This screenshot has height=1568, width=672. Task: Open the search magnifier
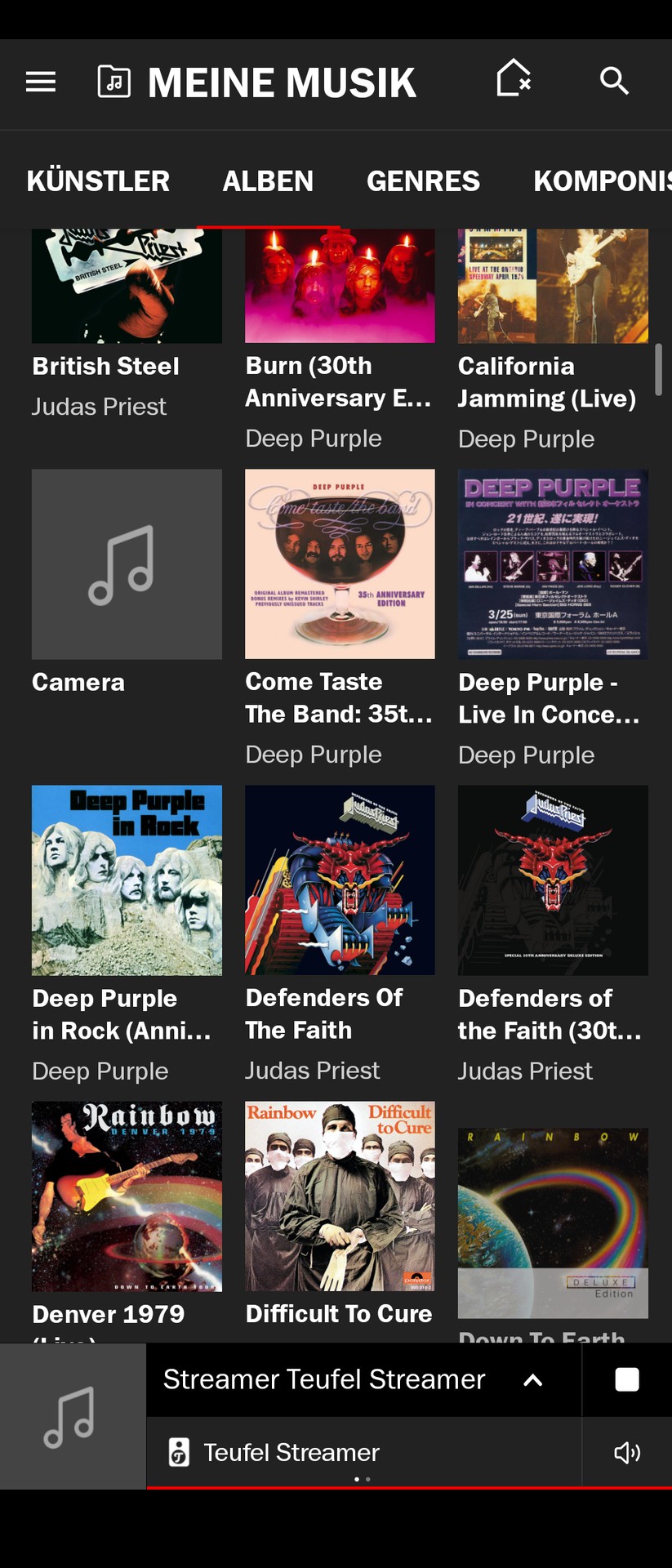click(614, 81)
